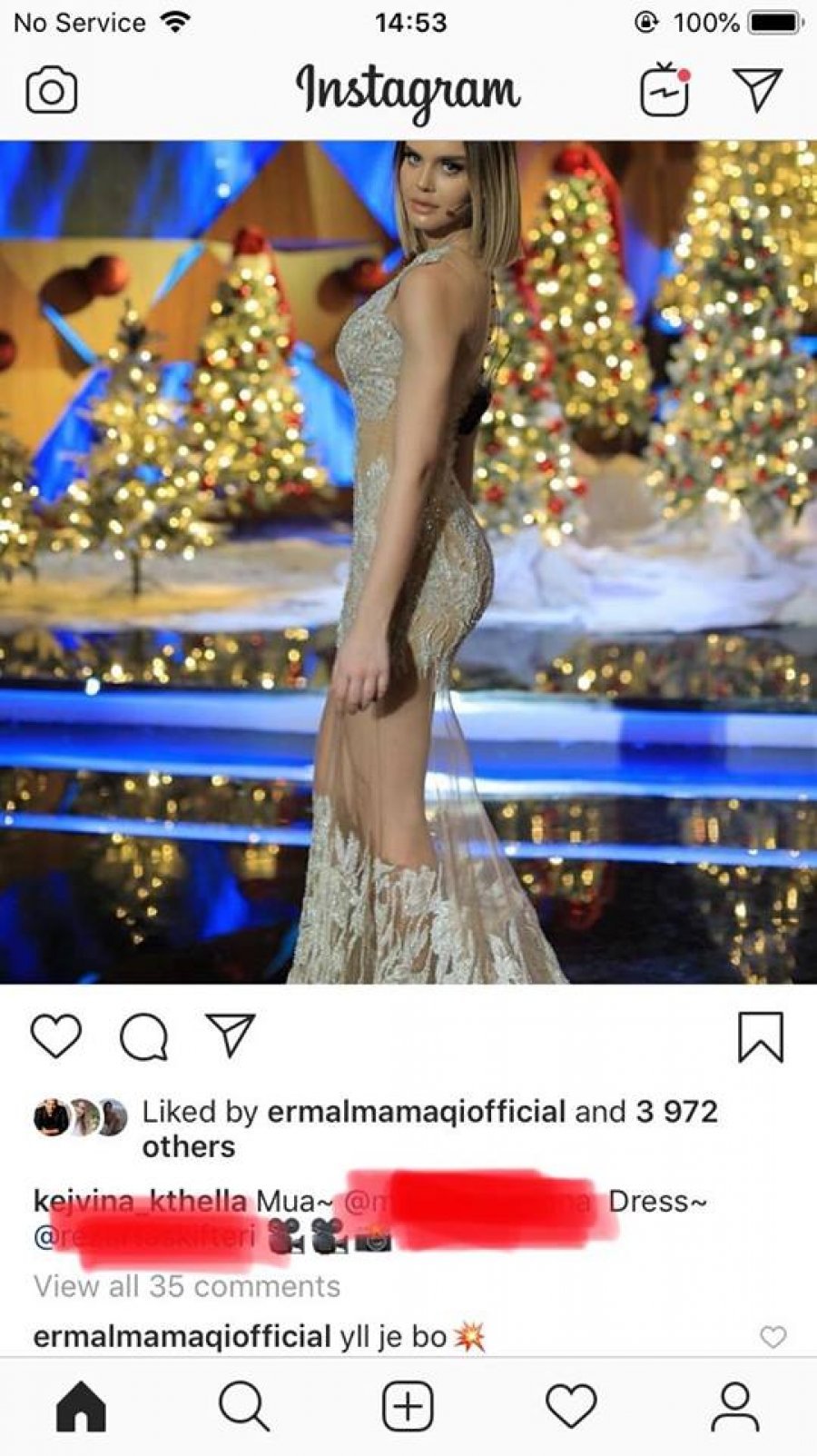Viewport: 817px width, 1456px height.
Task: Save this post to bookmarks
Action: pos(760,1036)
